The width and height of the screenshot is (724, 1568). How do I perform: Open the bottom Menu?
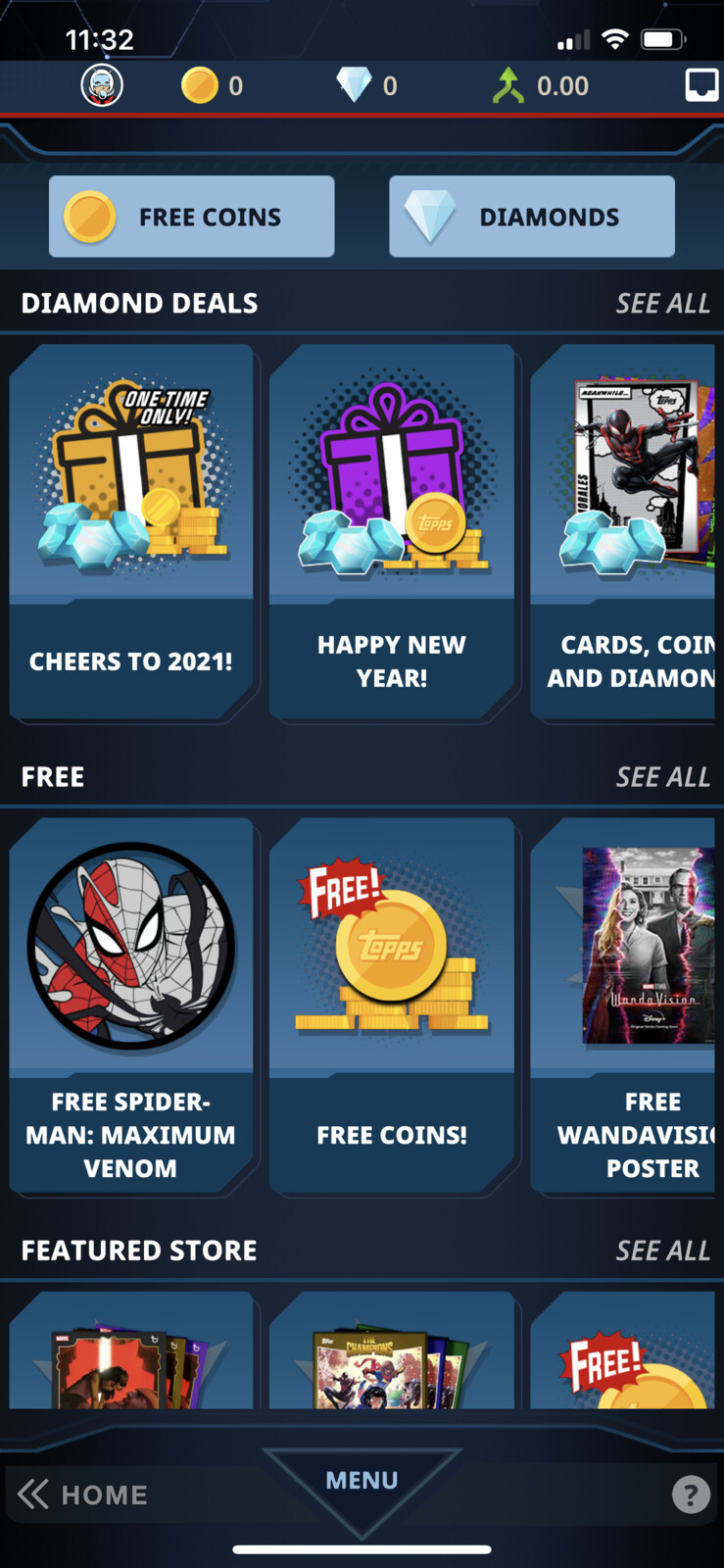click(x=362, y=1481)
